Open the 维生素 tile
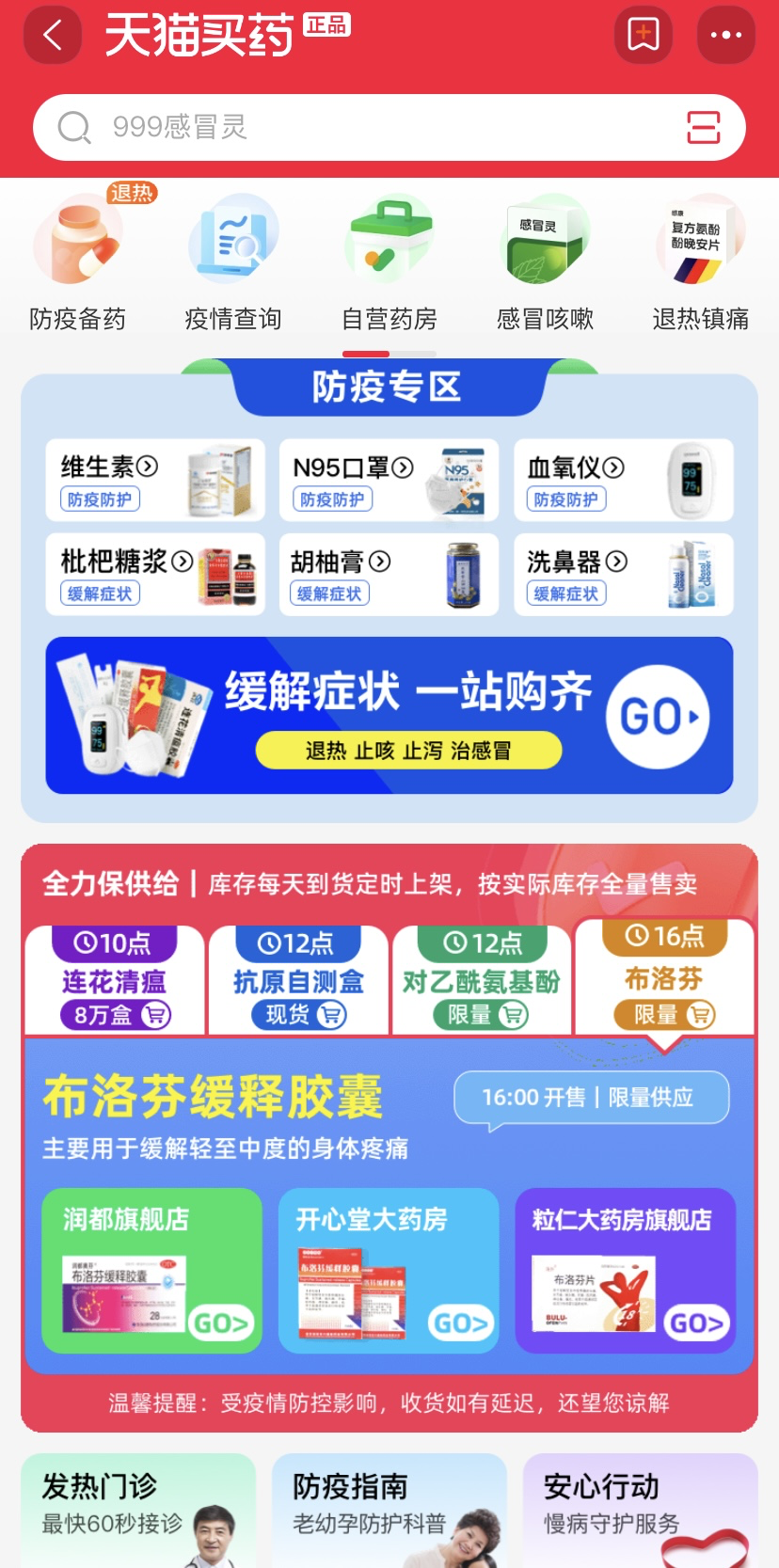 tap(155, 481)
